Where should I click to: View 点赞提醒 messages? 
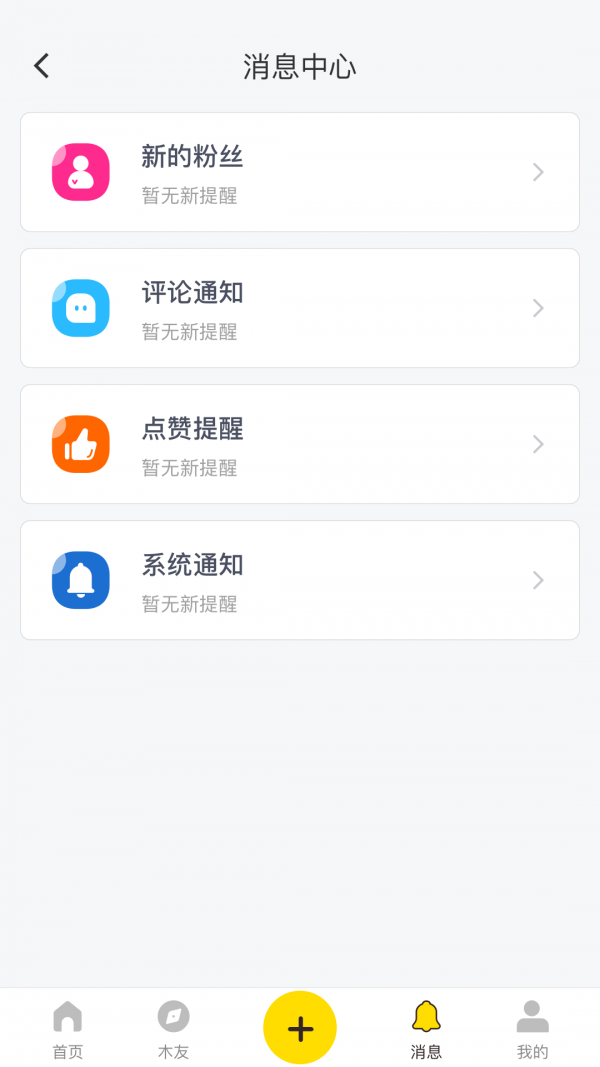(300, 444)
